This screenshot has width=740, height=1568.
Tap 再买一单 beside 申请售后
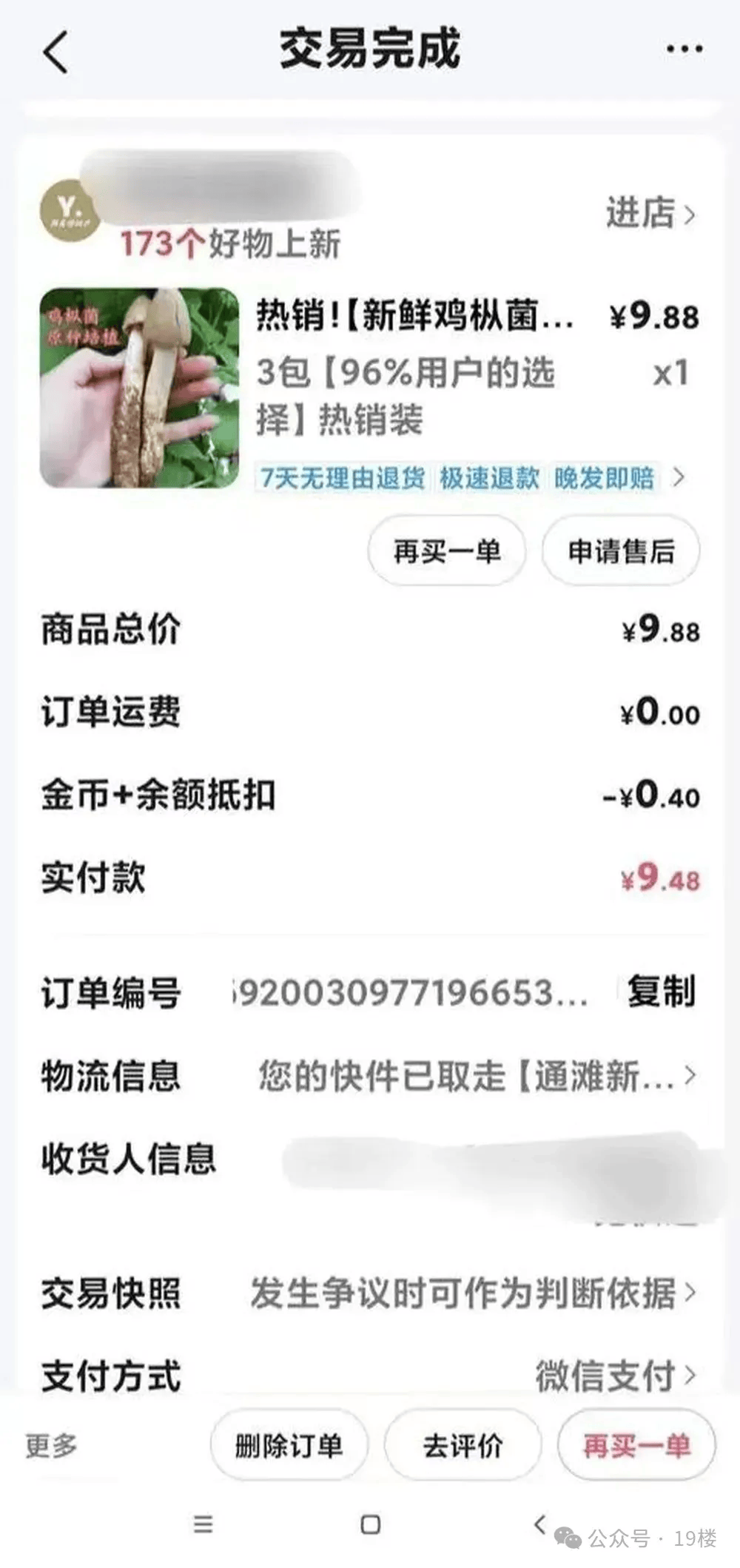(447, 551)
